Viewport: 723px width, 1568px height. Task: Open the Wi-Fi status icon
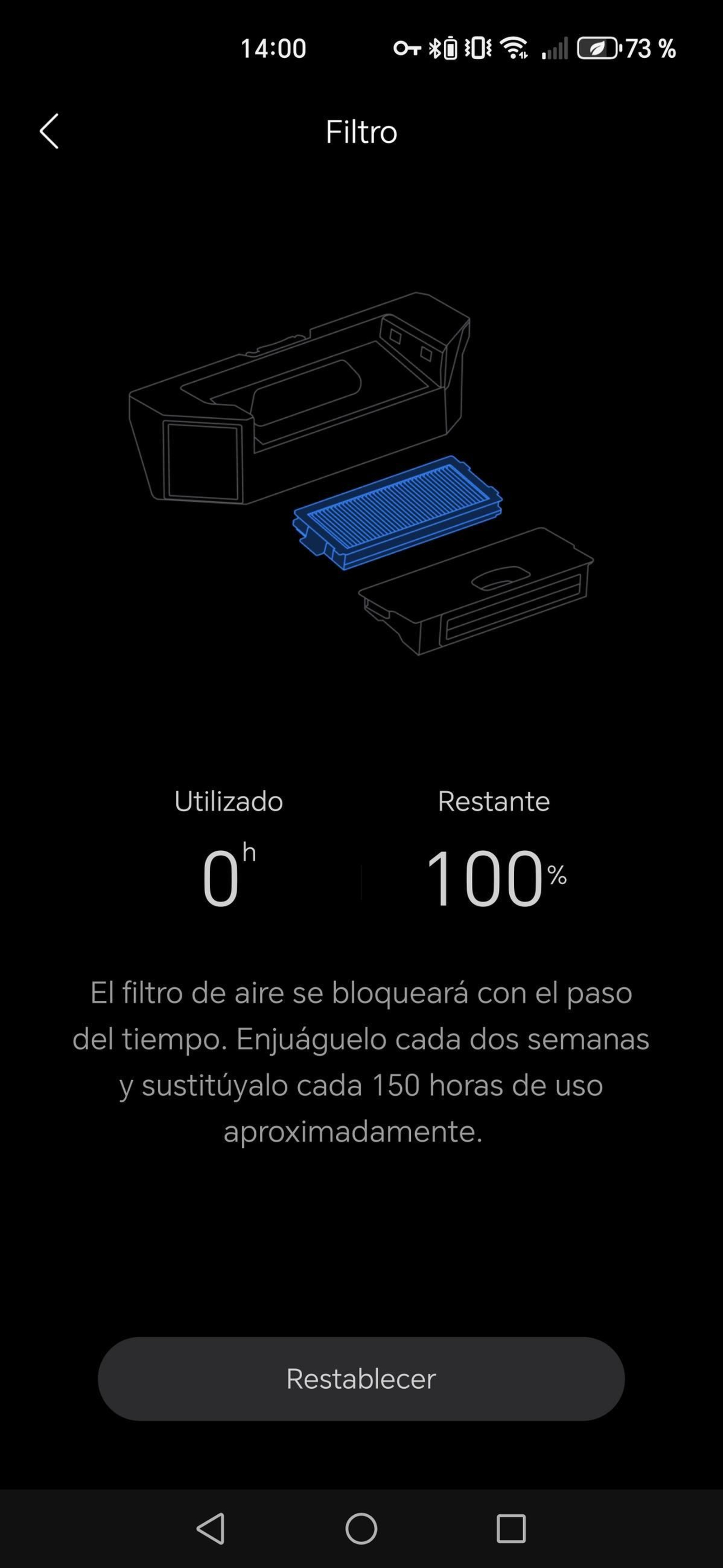click(x=515, y=49)
